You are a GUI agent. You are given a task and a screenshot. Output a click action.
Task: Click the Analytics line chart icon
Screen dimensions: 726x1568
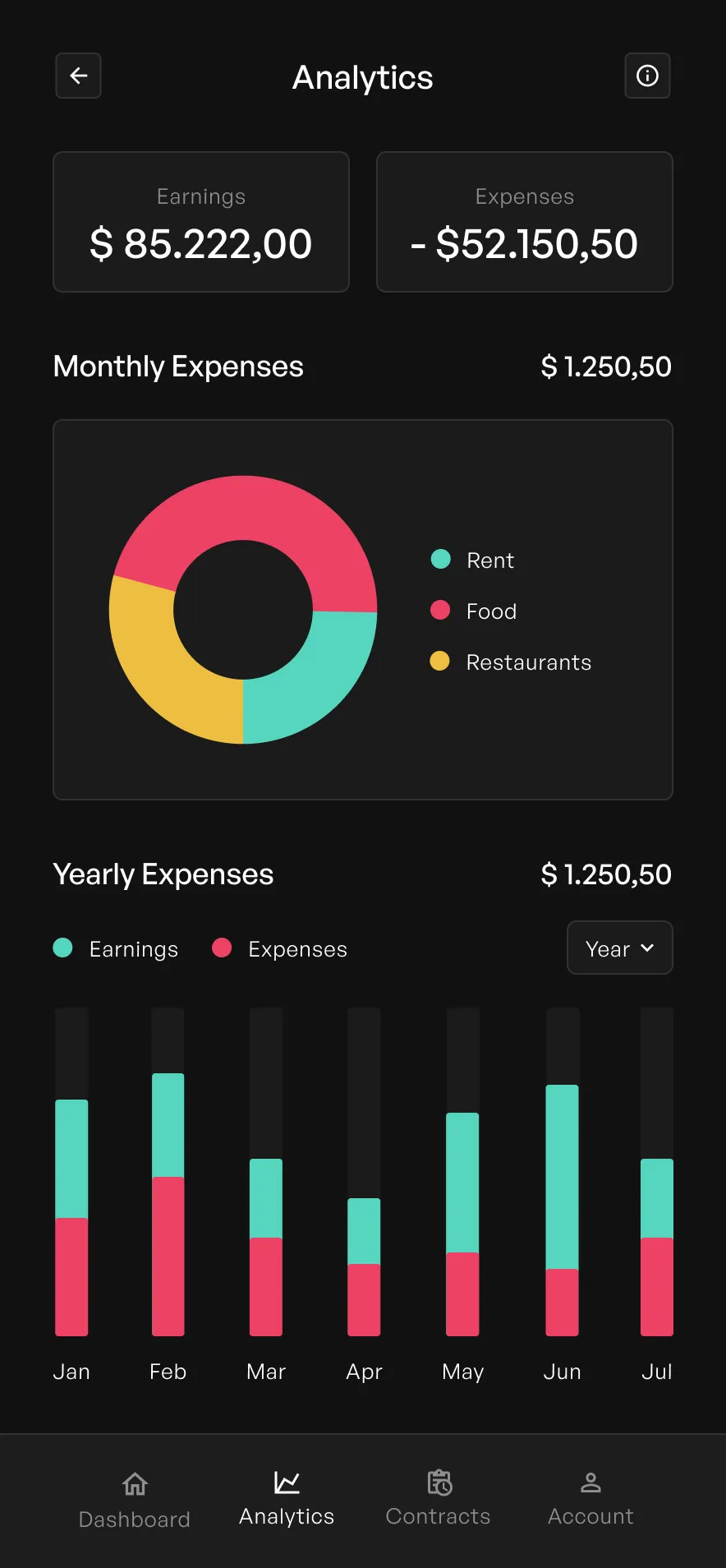click(286, 1483)
